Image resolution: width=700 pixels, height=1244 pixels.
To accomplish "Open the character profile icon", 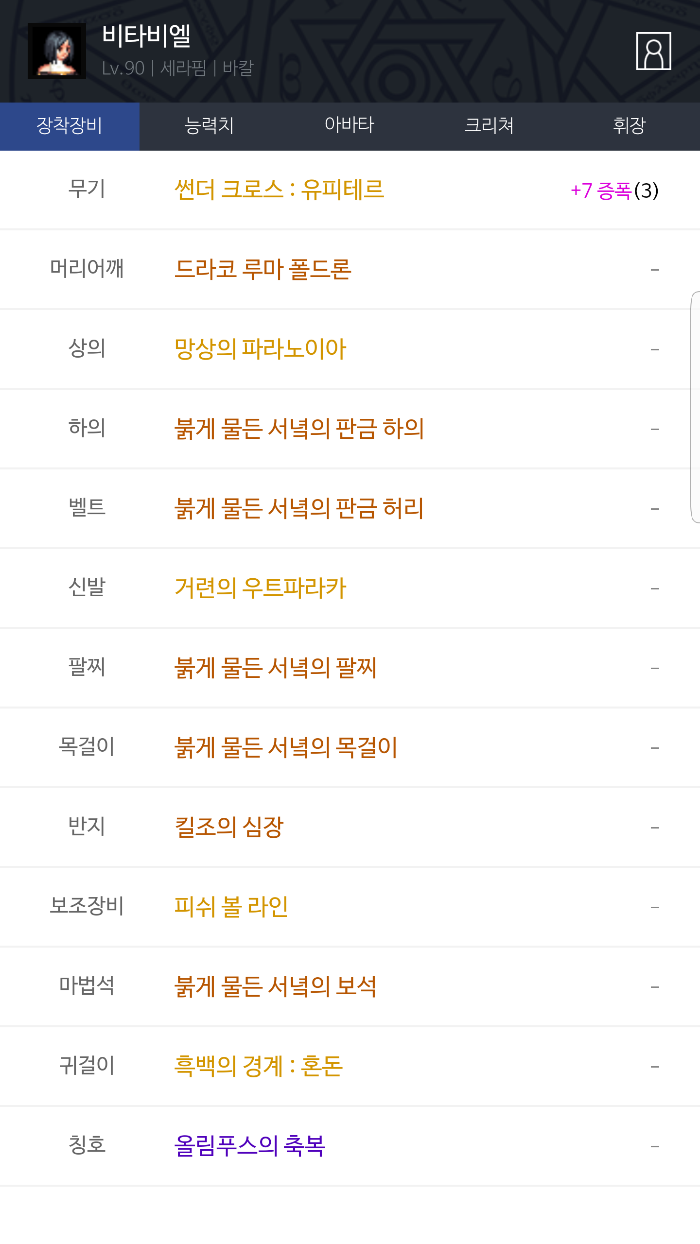I will [x=653, y=51].
